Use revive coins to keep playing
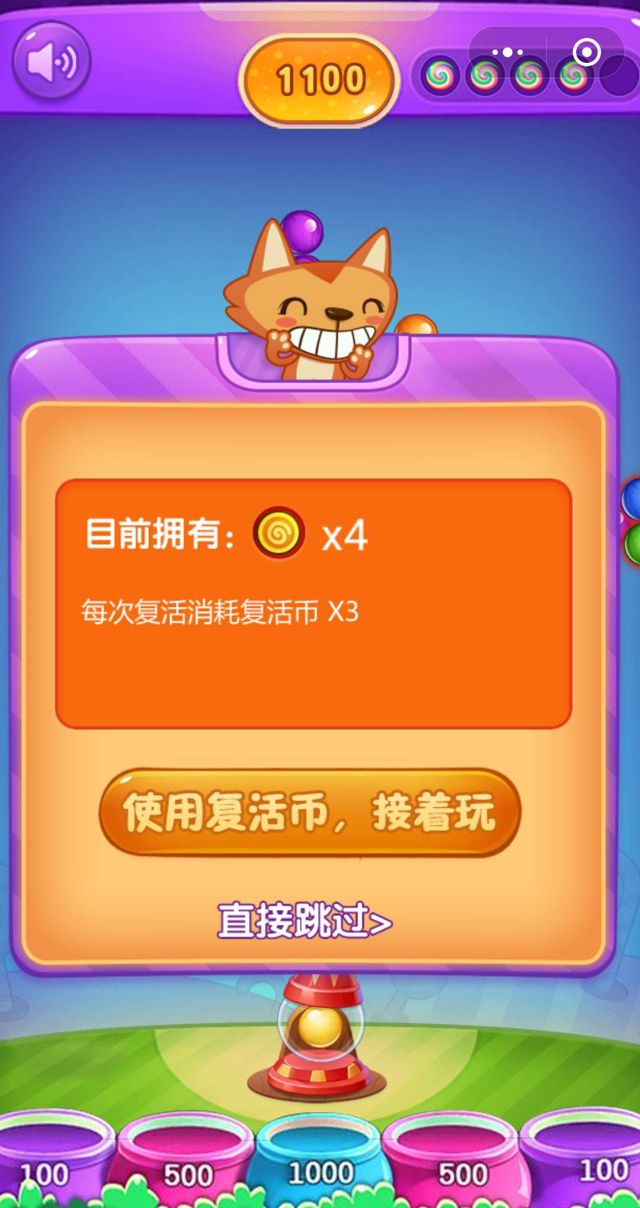The image size is (640, 1208). point(310,813)
